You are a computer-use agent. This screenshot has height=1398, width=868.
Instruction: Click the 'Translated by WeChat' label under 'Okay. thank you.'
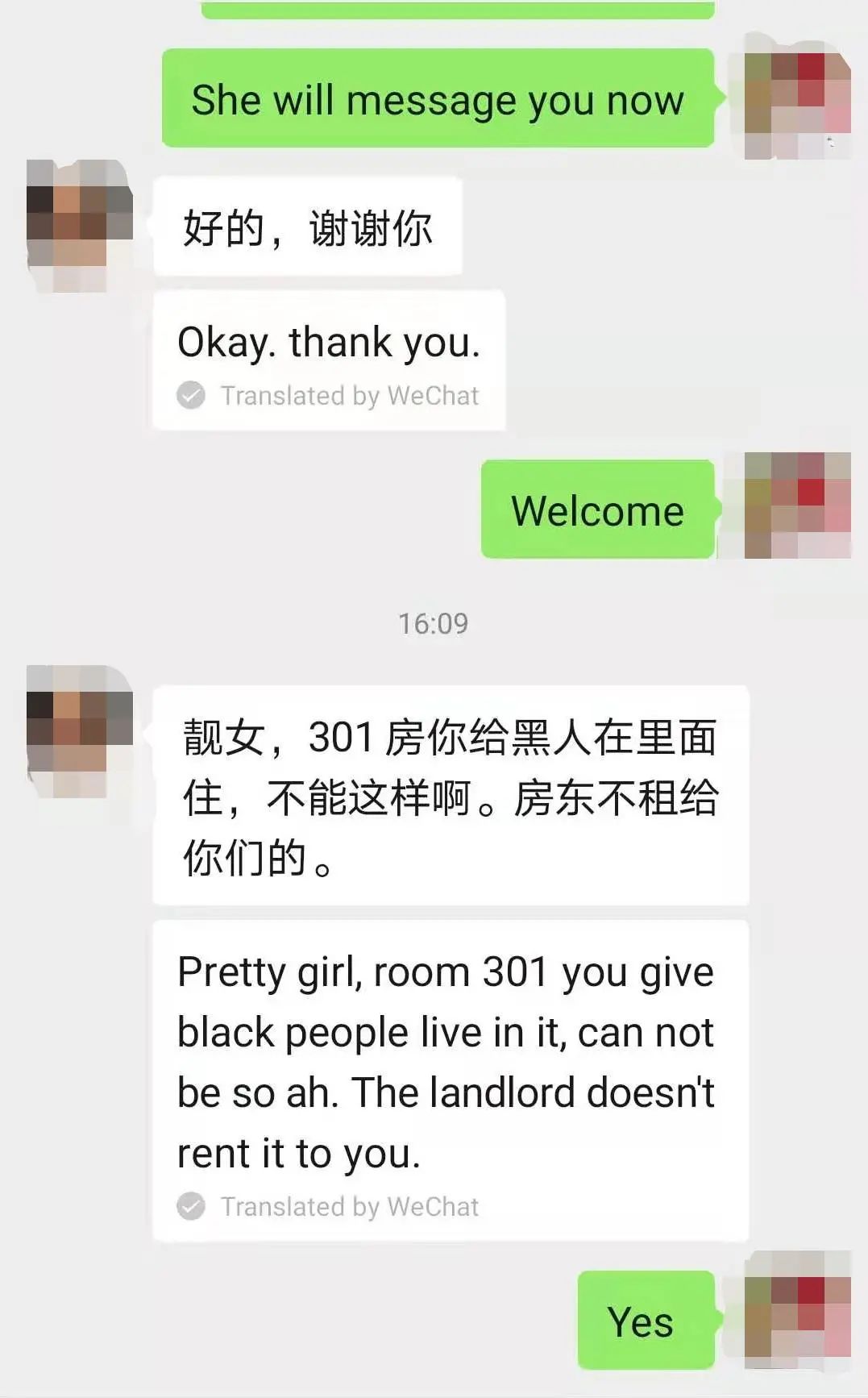pos(349,395)
